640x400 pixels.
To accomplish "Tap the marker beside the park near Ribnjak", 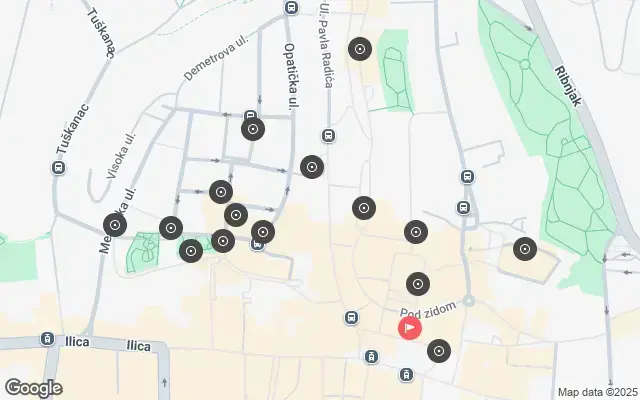I will (524, 249).
